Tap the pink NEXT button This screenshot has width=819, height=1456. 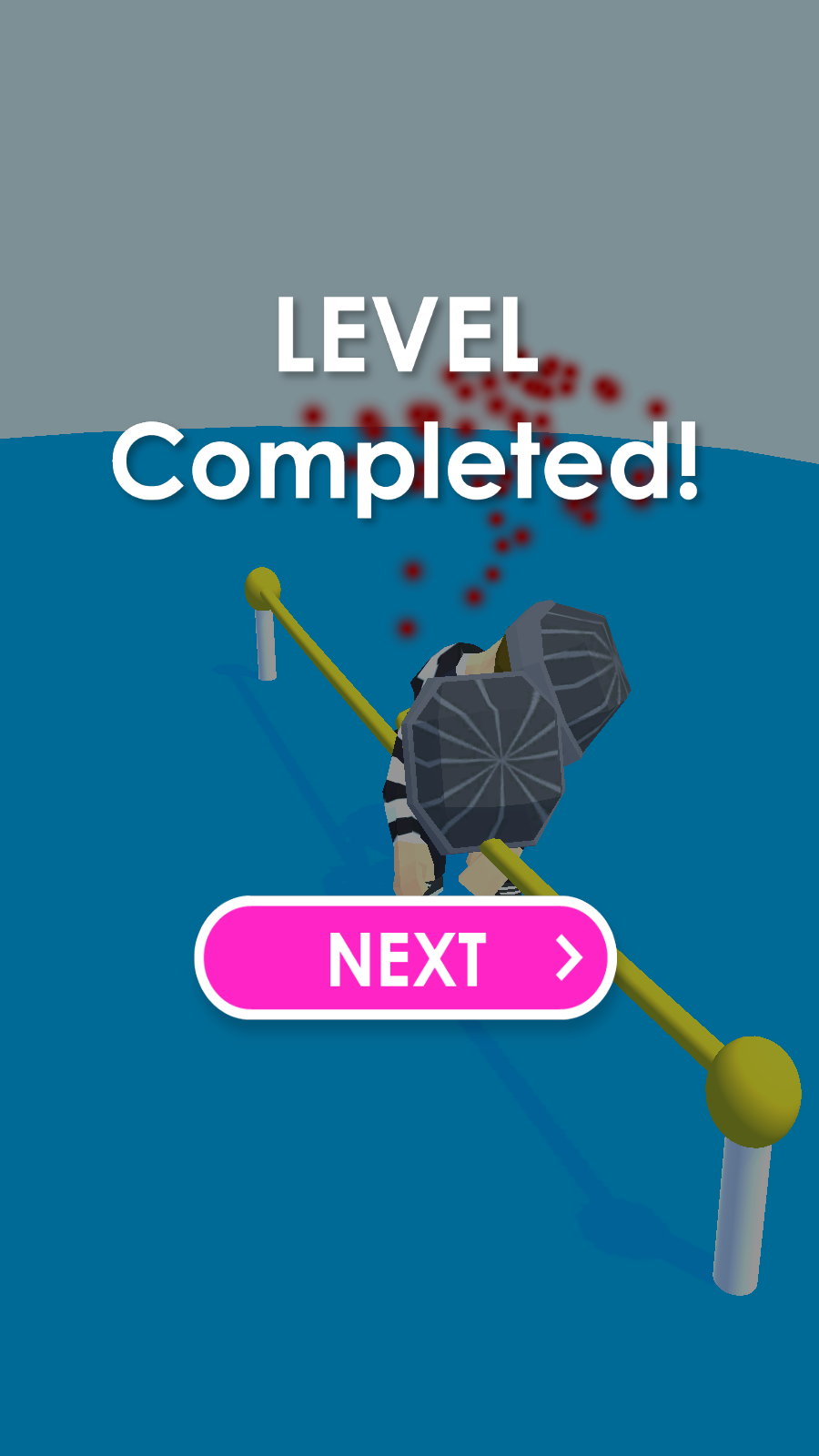tap(406, 958)
